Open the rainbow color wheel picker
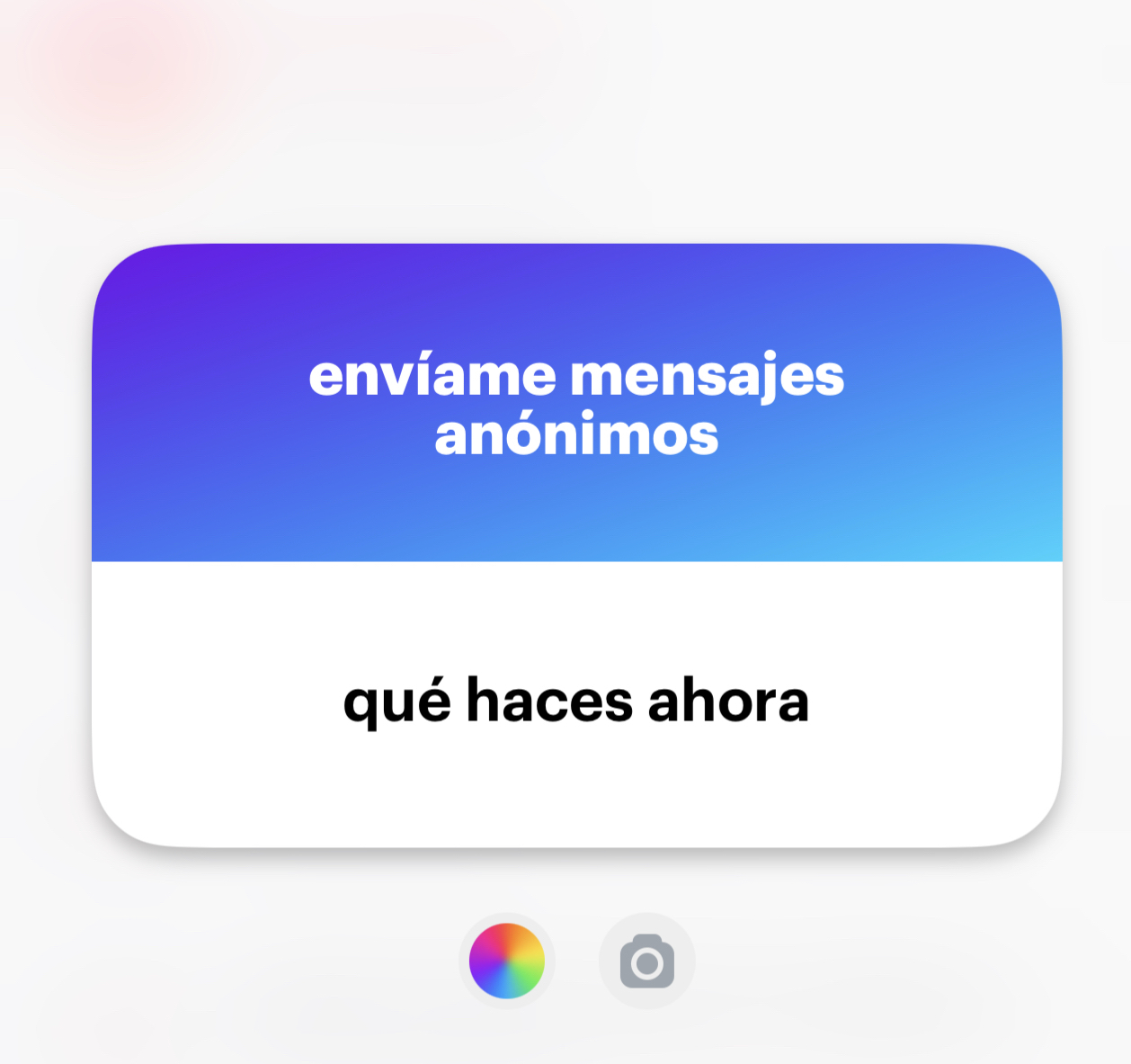The image size is (1131, 1064). tap(507, 961)
